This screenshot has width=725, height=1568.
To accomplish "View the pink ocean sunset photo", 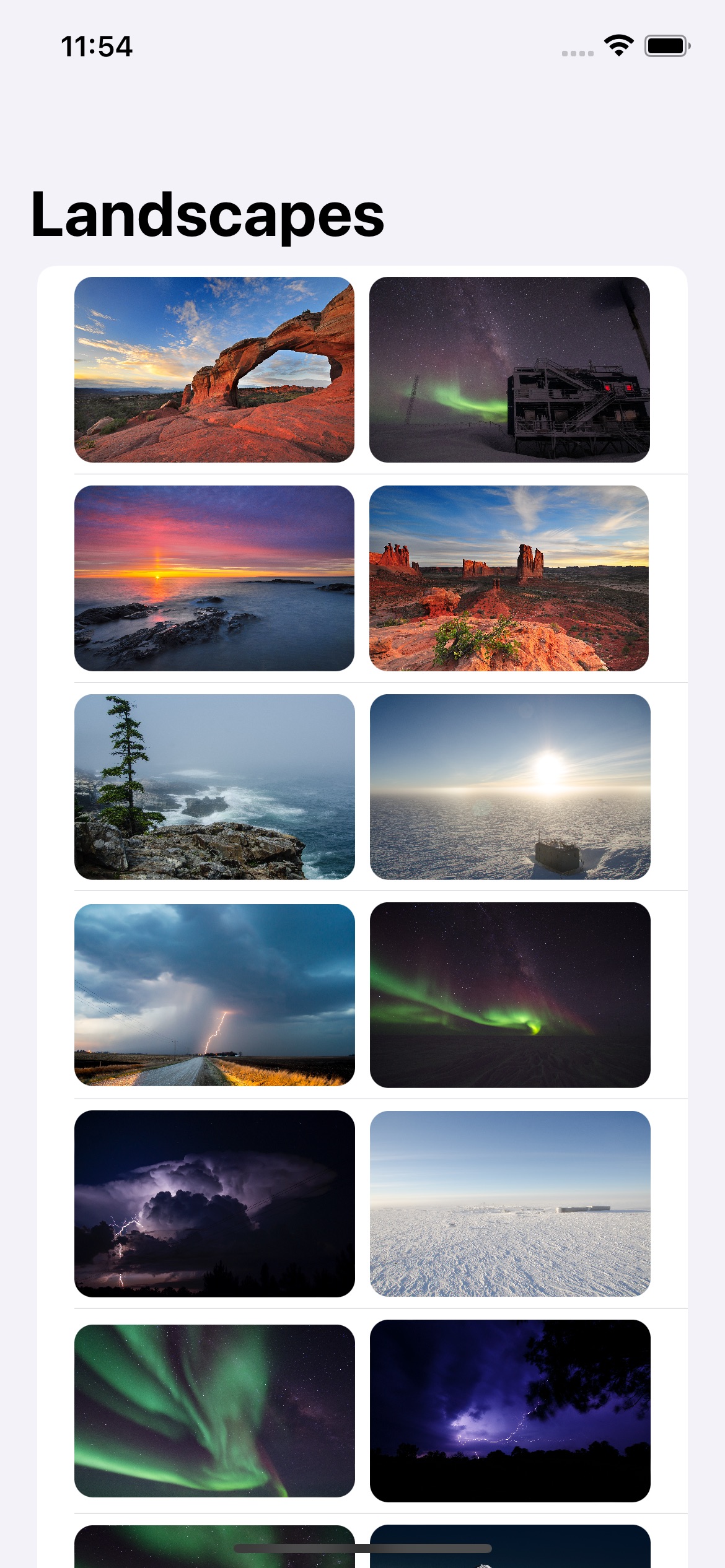I will (214, 578).
